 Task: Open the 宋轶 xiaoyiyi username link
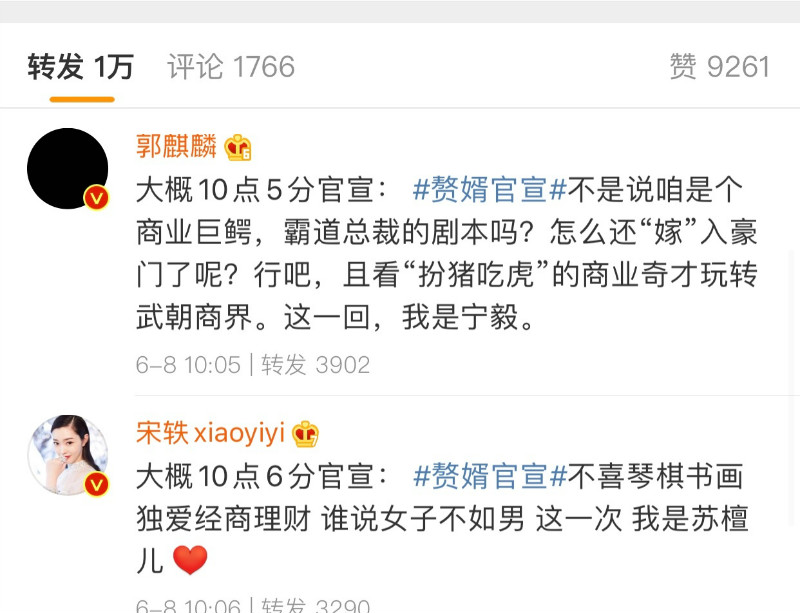[211, 434]
